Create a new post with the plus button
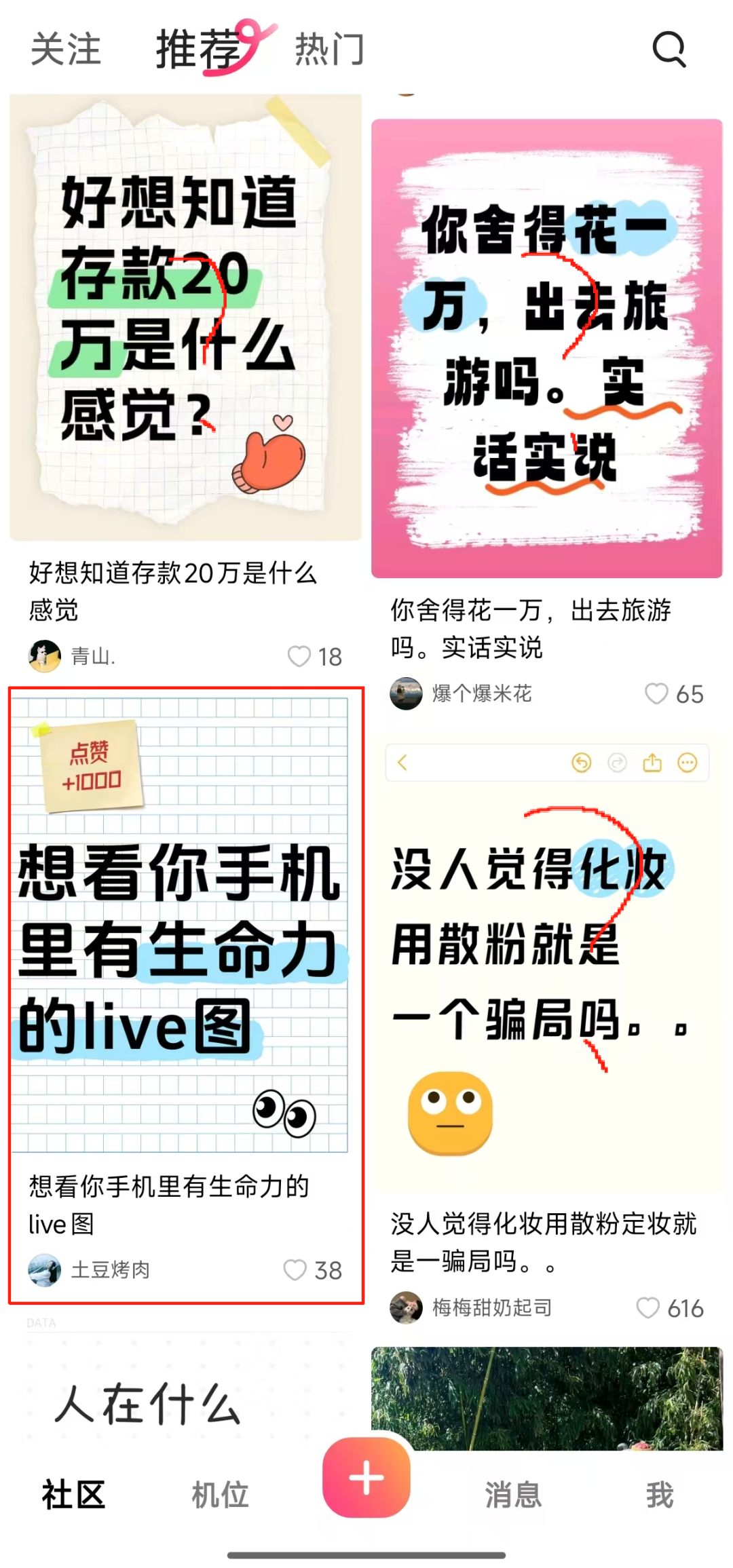Screen dimensions: 733x1568 point(366,1477)
